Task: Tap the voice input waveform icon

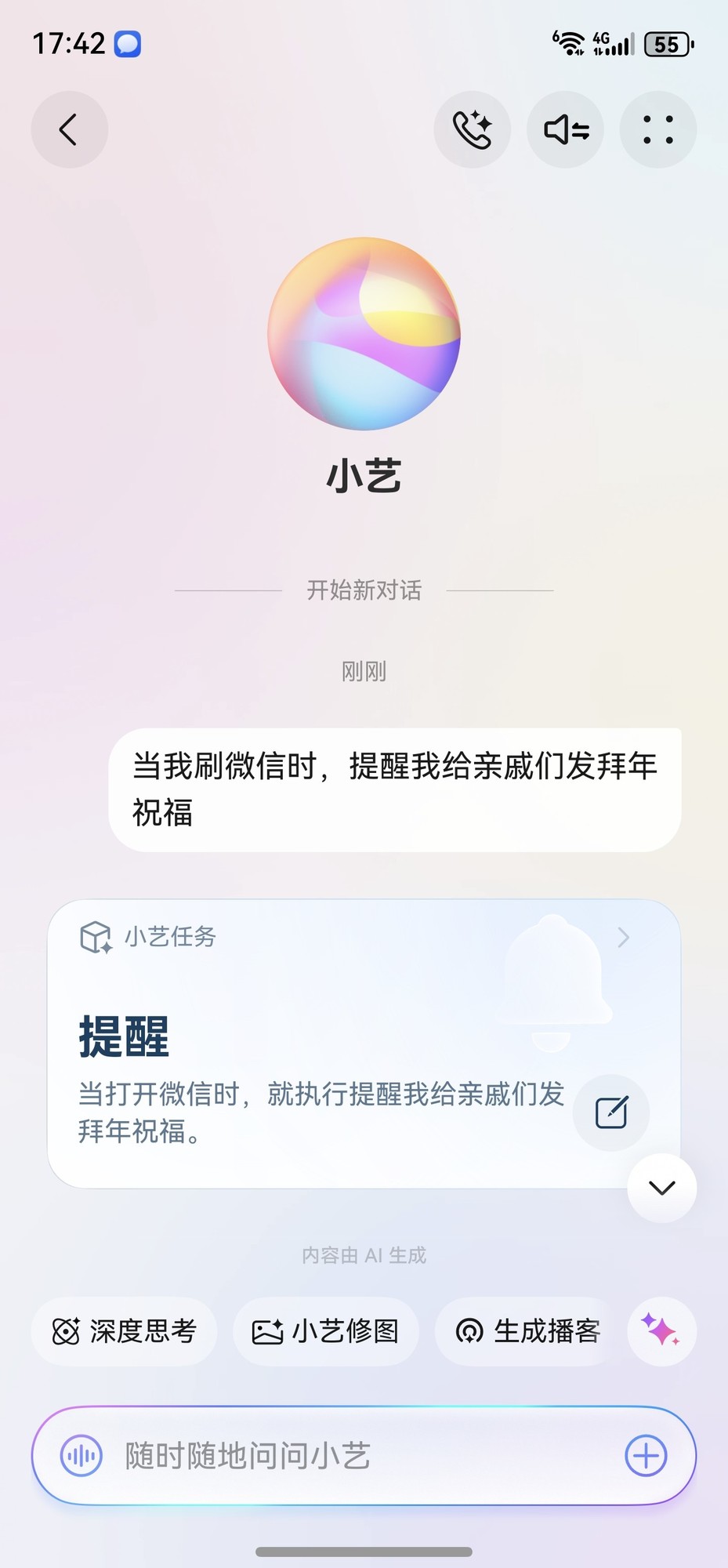Action: click(x=81, y=1456)
